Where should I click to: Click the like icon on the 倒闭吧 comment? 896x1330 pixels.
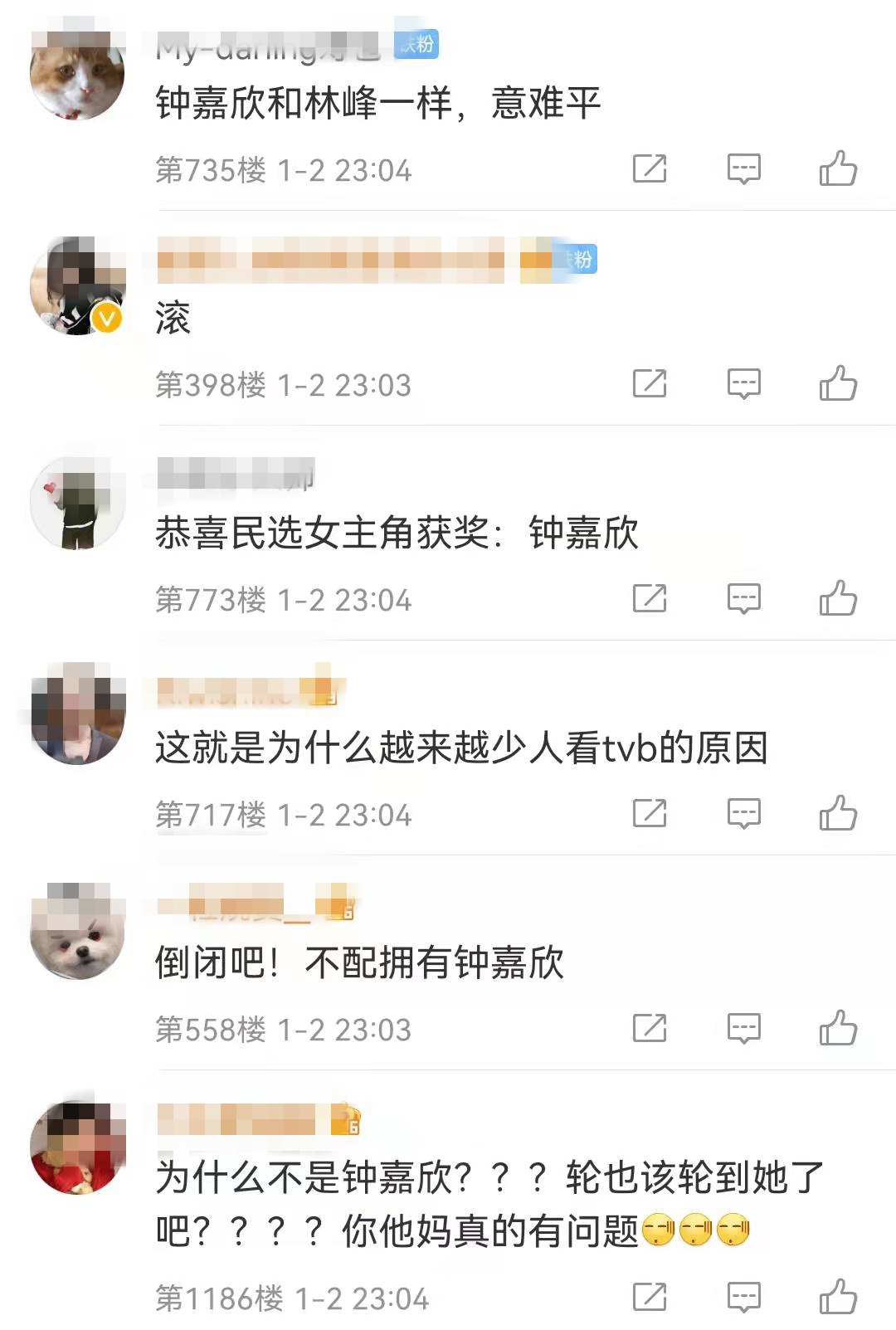point(841,1028)
